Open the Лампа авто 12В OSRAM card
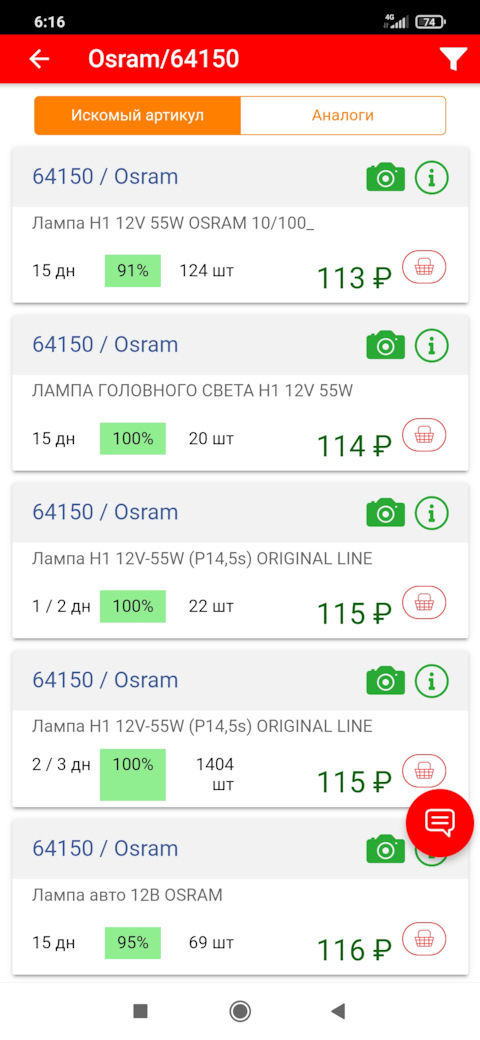 [240, 897]
